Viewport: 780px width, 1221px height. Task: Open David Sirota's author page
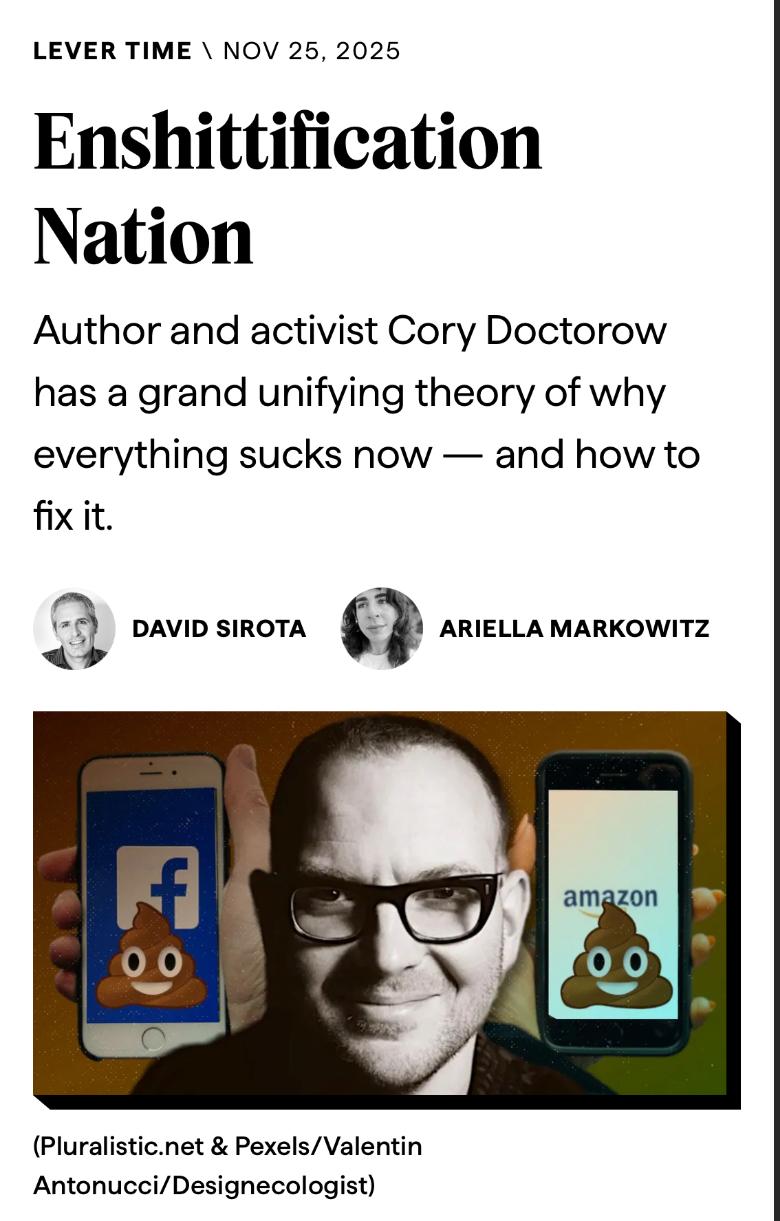(218, 629)
